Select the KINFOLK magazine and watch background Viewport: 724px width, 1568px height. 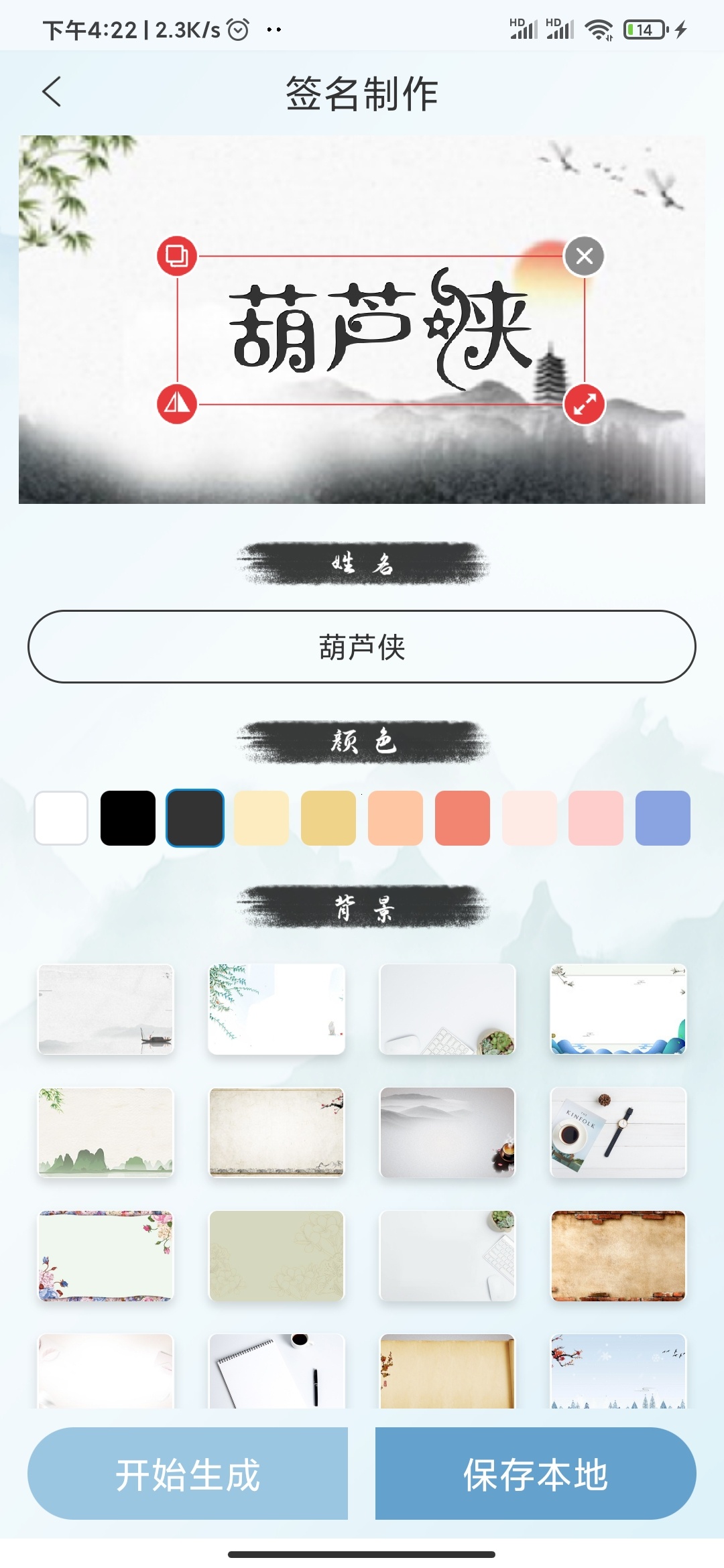pyautogui.click(x=618, y=1132)
